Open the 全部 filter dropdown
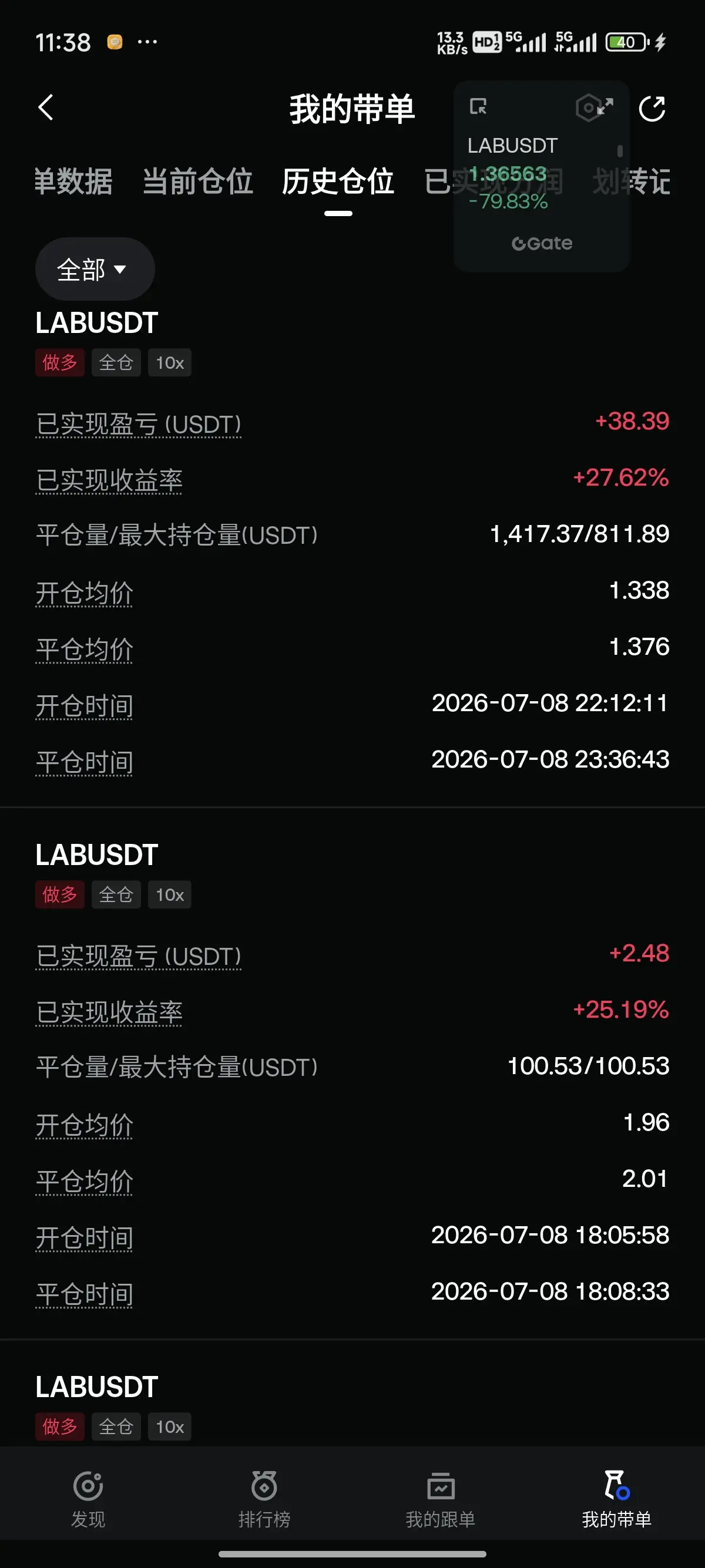705x1568 pixels. coord(95,269)
